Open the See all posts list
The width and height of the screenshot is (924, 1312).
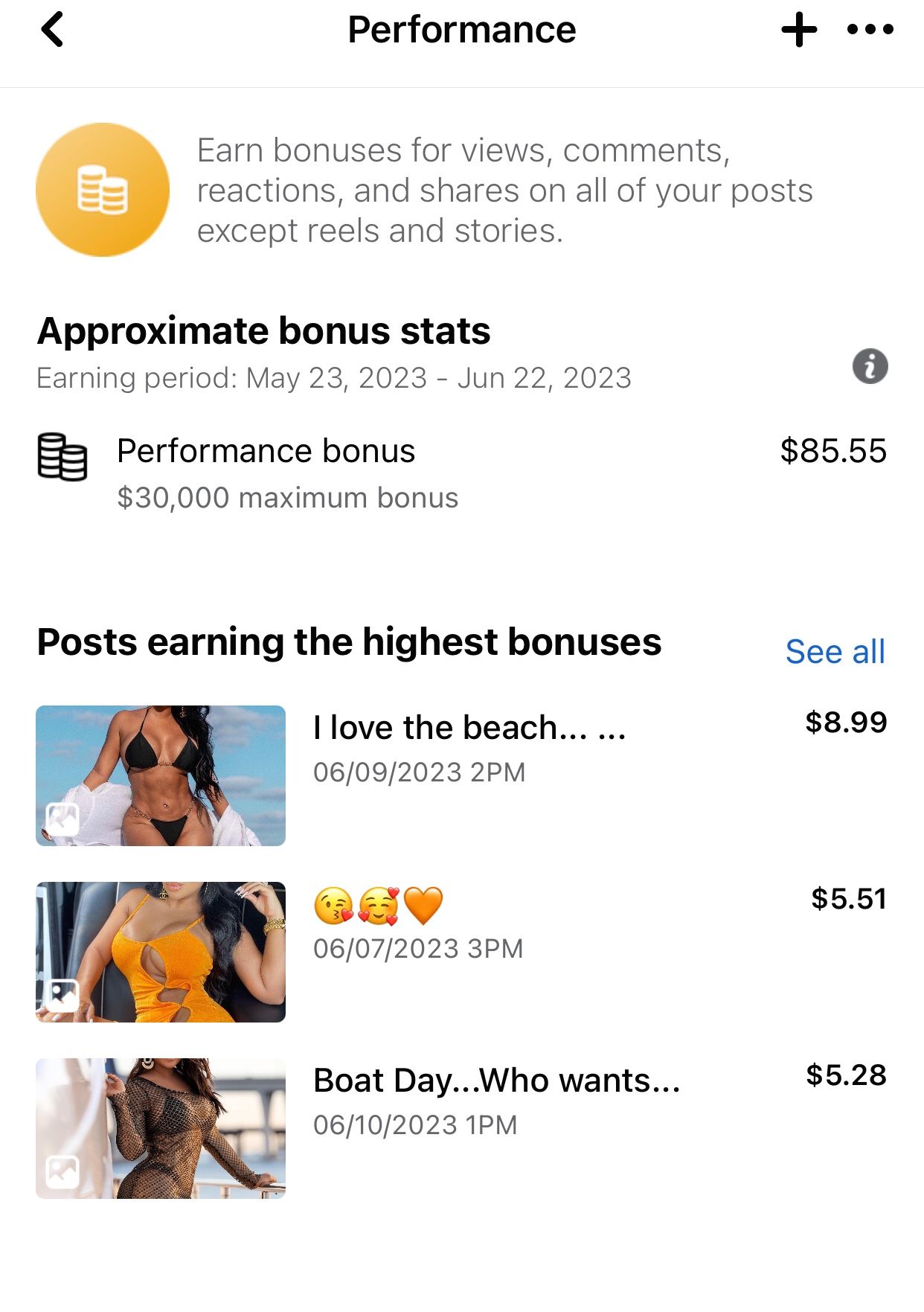[x=834, y=650]
